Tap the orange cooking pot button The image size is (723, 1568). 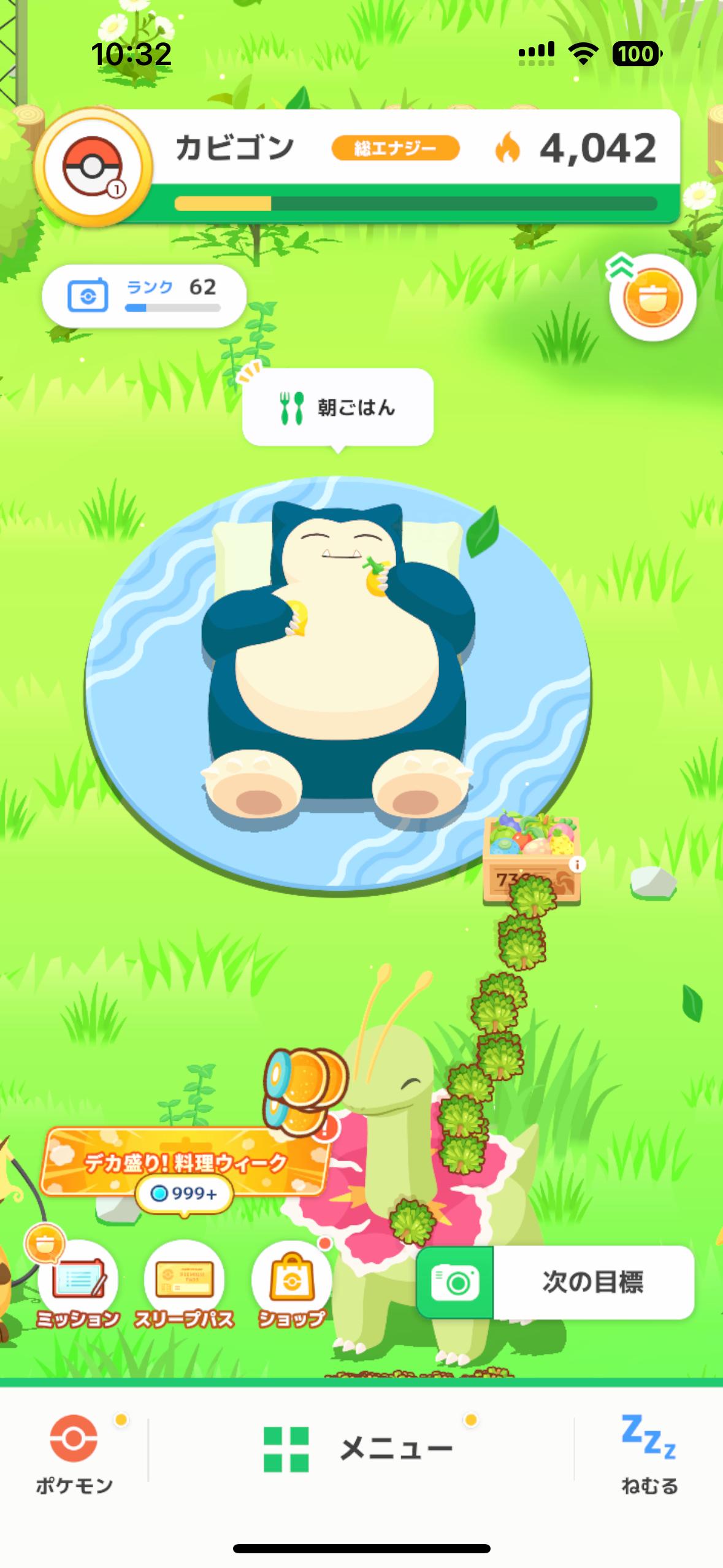(652, 297)
